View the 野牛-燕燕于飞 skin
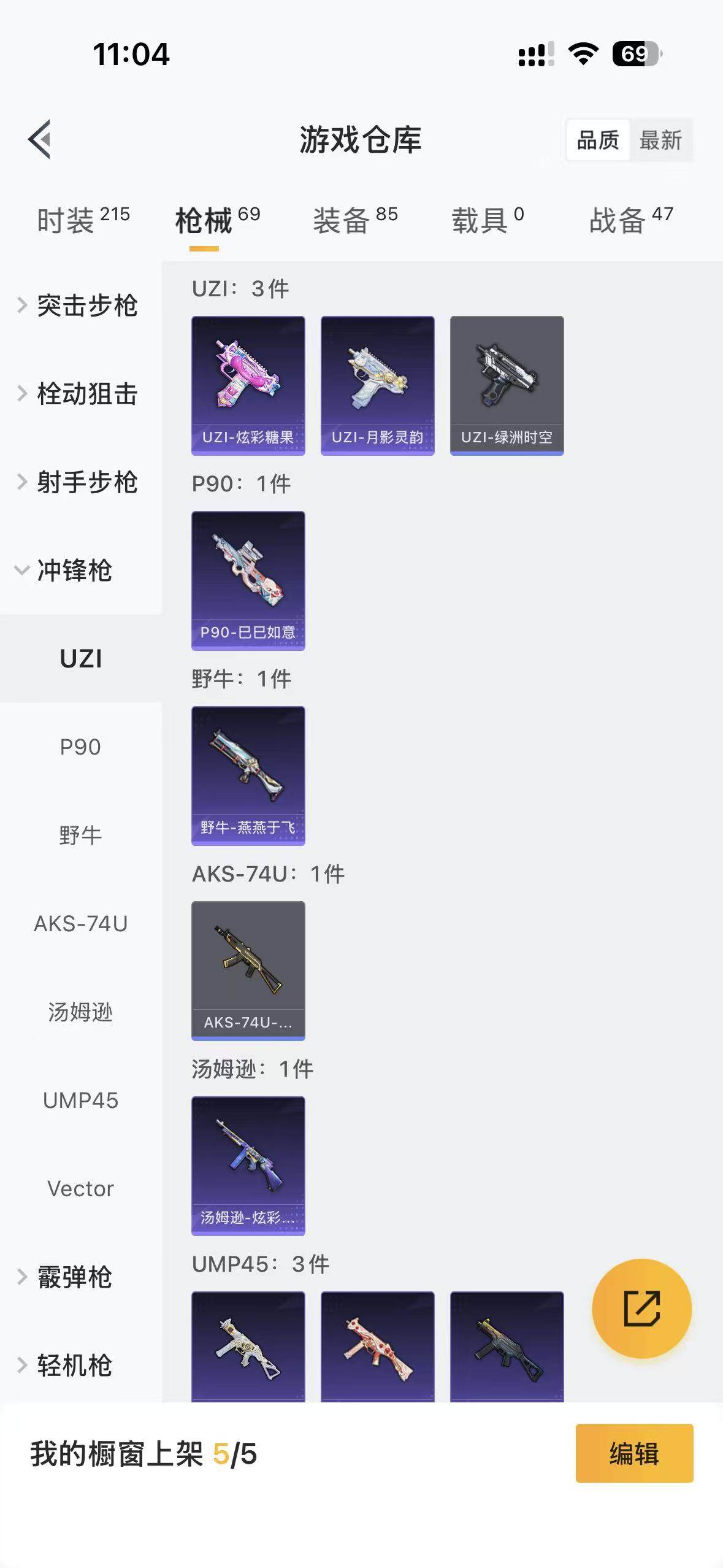The width and height of the screenshot is (723, 1568). pos(248,775)
